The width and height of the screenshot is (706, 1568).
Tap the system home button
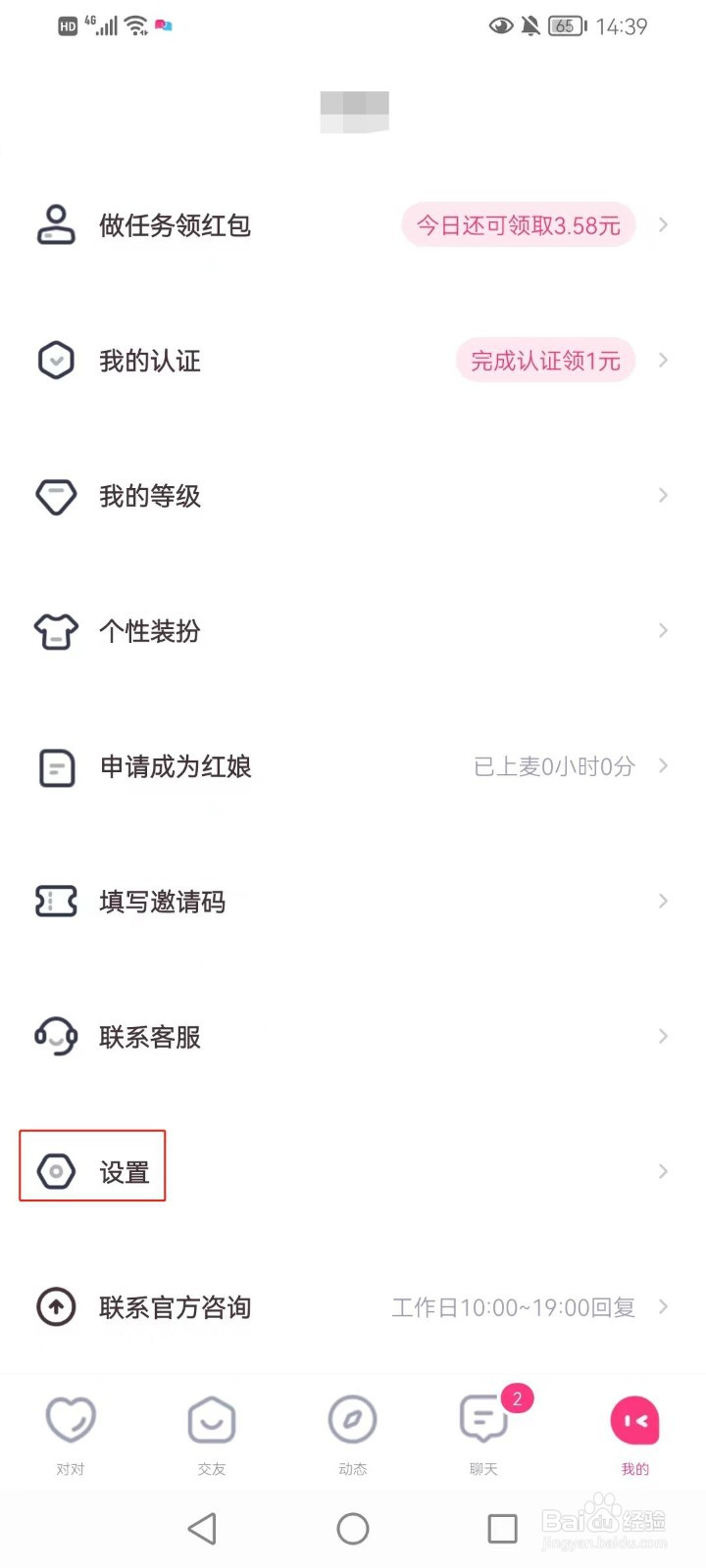coord(353,1529)
